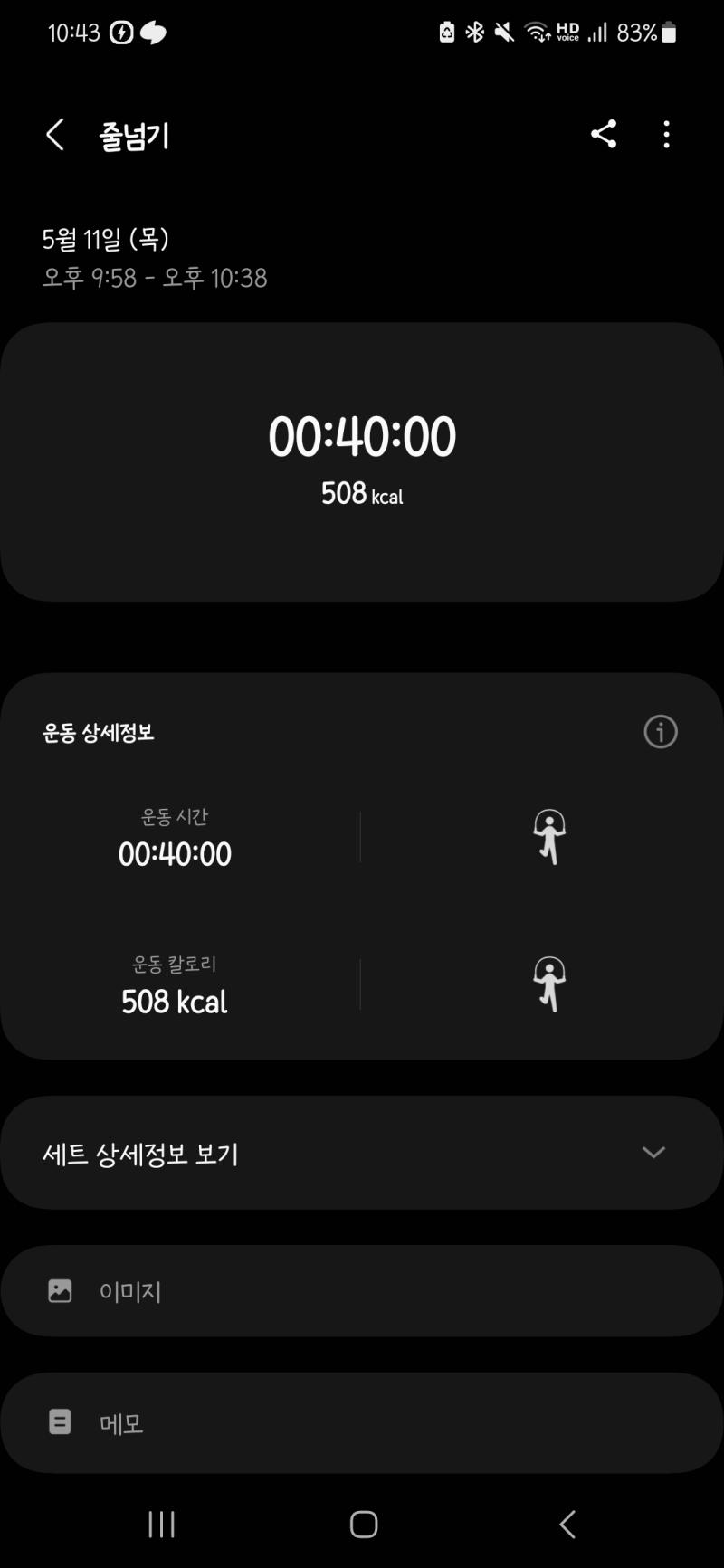This screenshot has height=1568, width=724.
Task: Expand 세트 상세정보 보기
Action: coord(362,1152)
